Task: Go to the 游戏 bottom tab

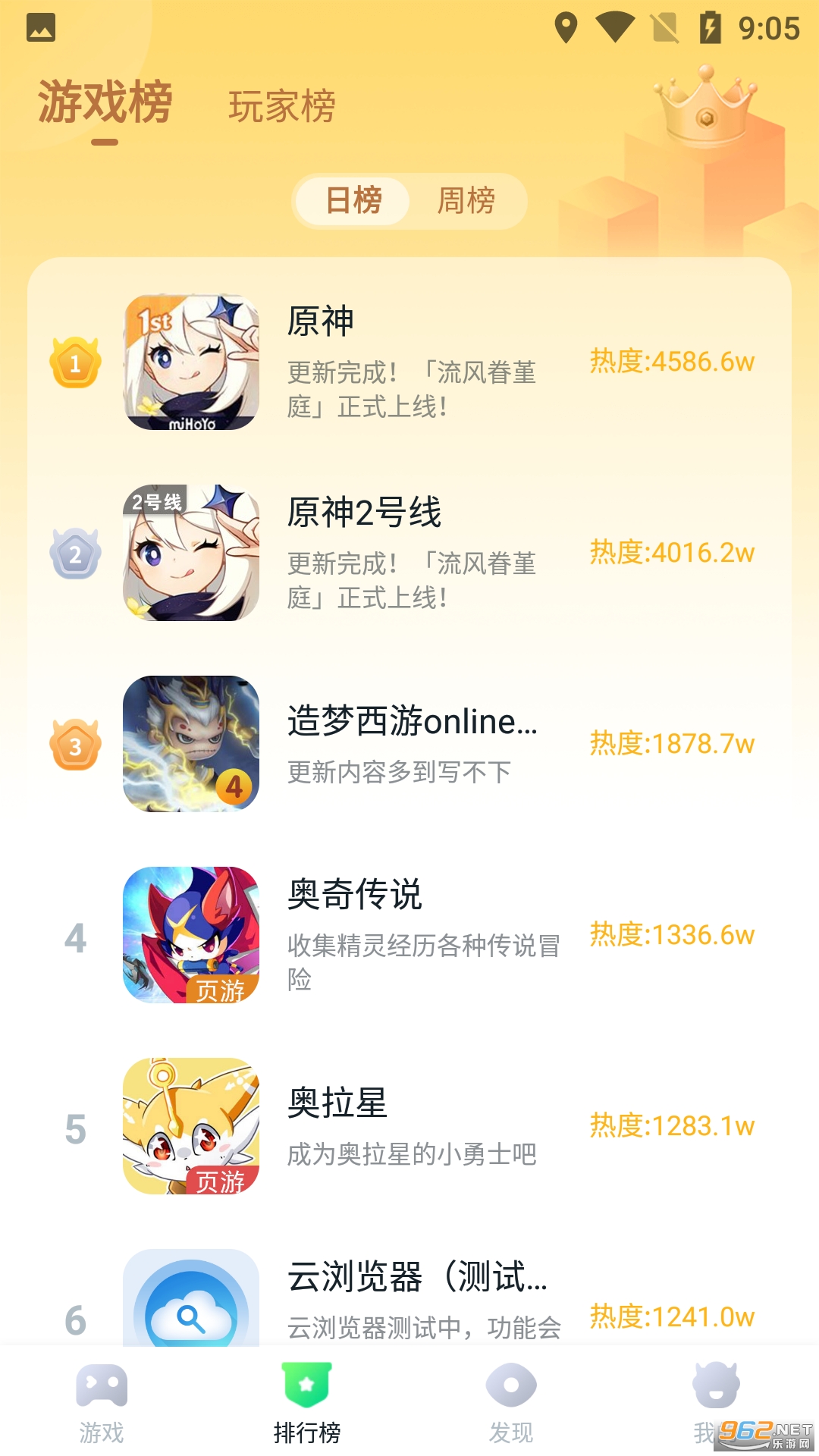Action: pyautogui.click(x=102, y=1403)
